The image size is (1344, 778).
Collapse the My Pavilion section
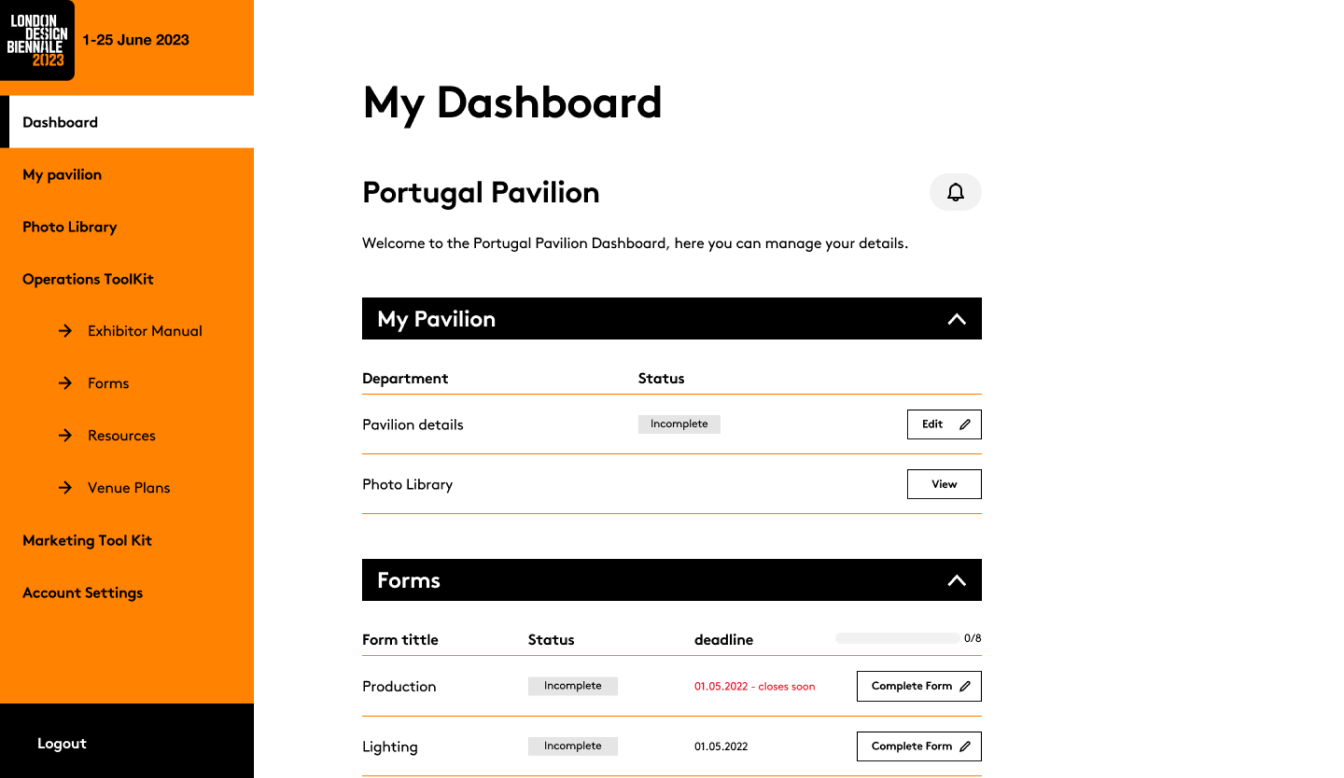(x=956, y=319)
